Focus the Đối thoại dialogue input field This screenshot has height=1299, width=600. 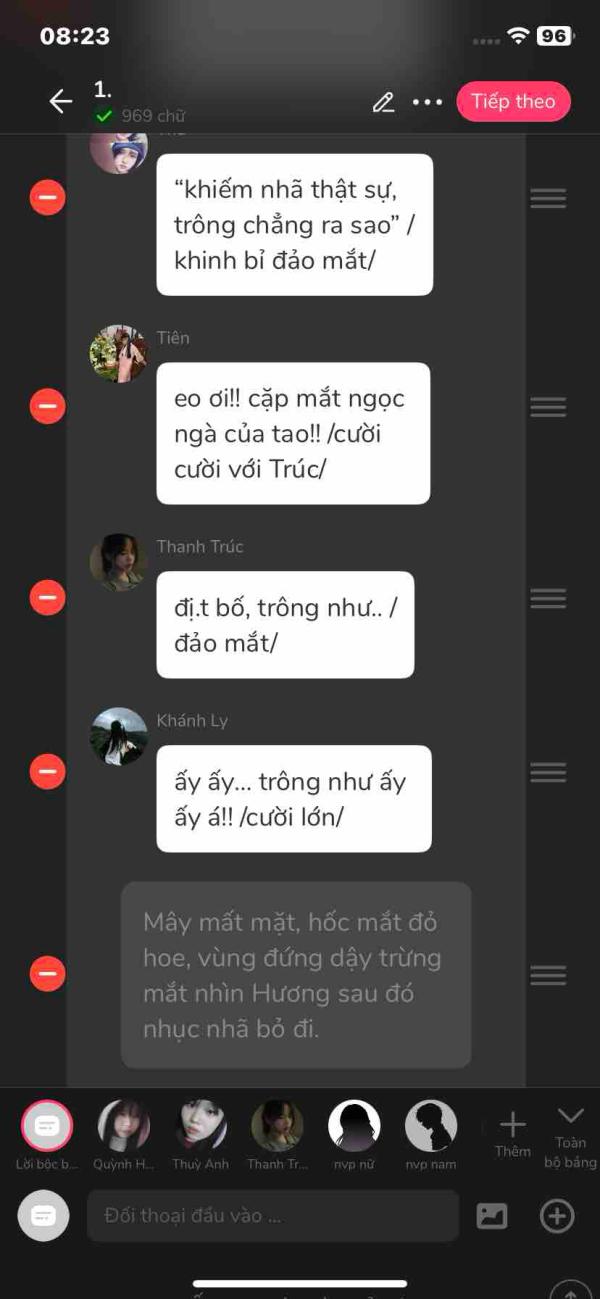[272, 1216]
